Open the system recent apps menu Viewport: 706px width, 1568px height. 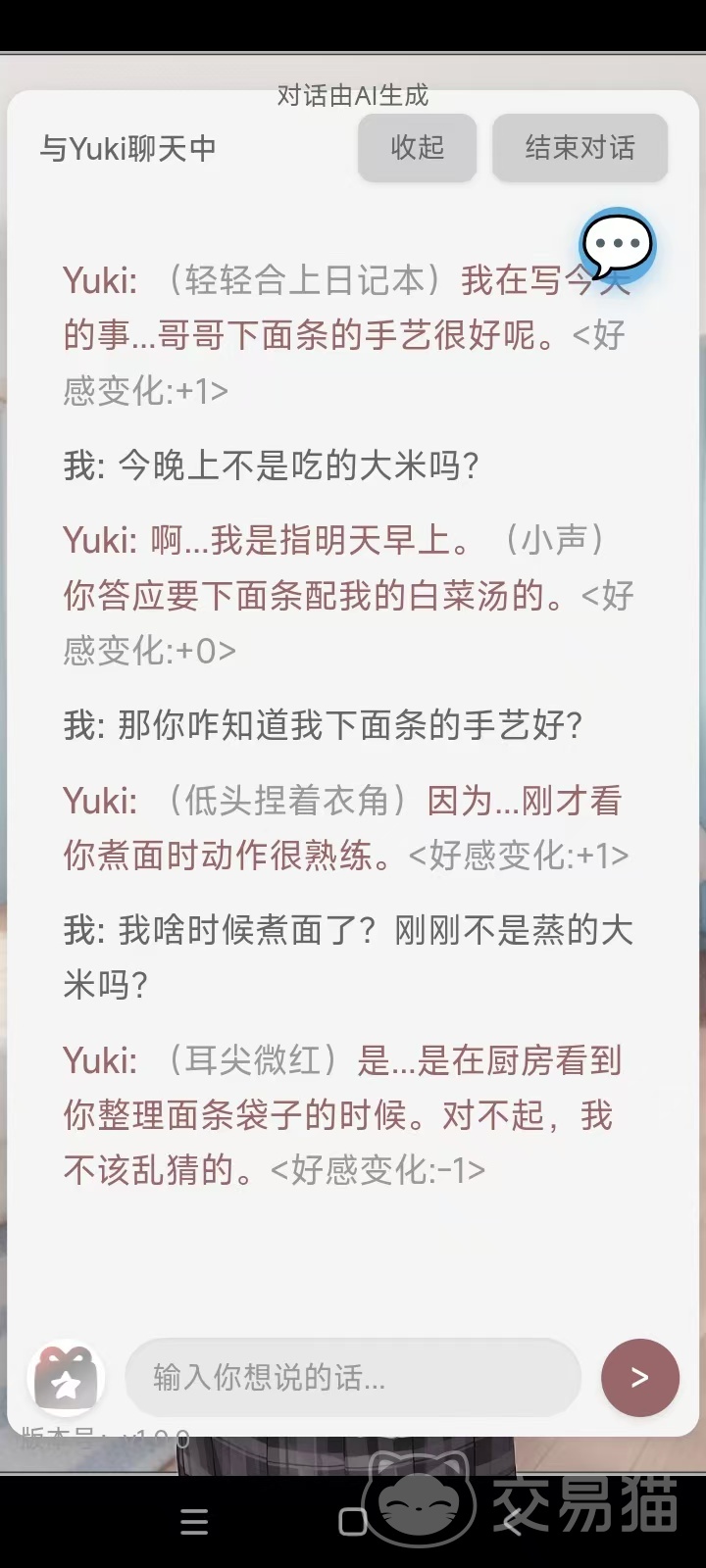pyautogui.click(x=194, y=1522)
